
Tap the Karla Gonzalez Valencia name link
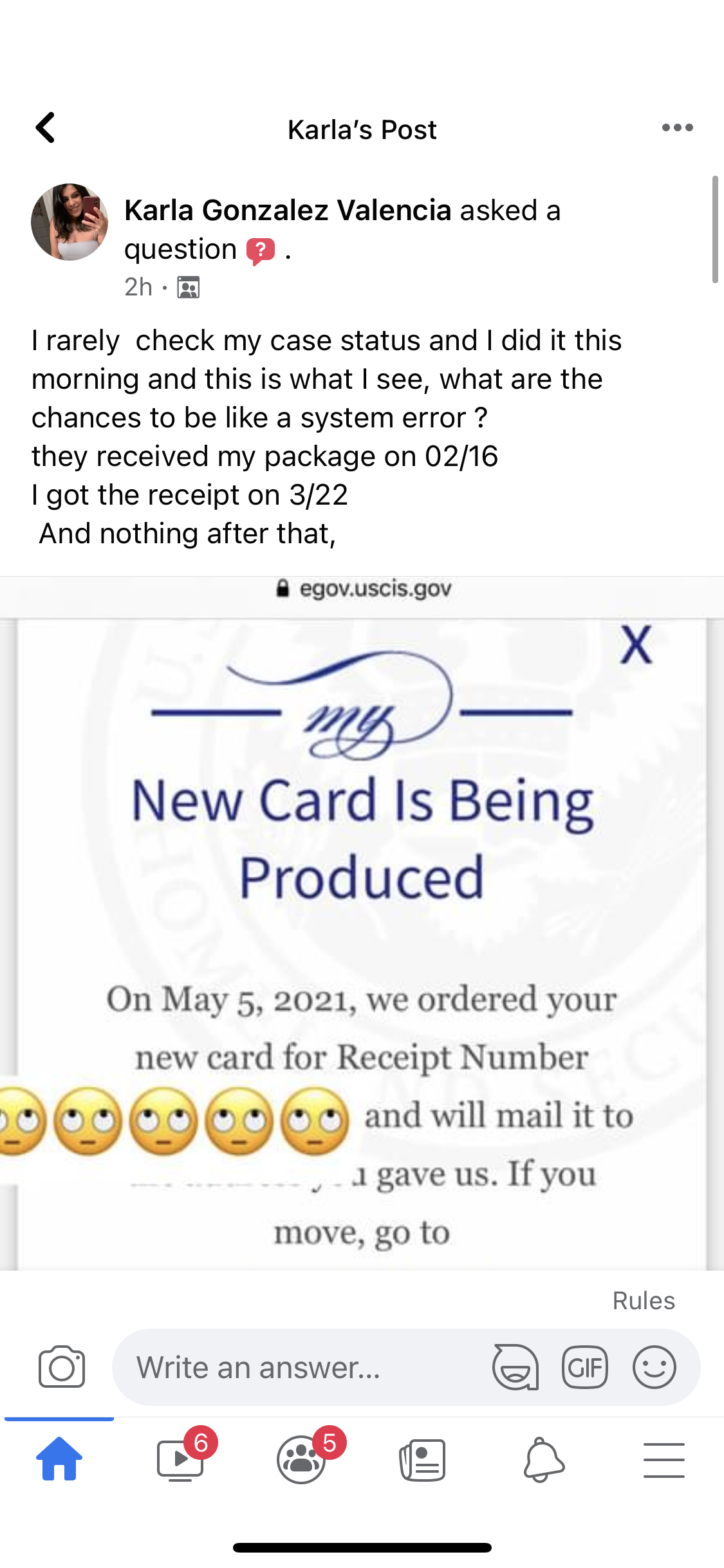click(288, 210)
